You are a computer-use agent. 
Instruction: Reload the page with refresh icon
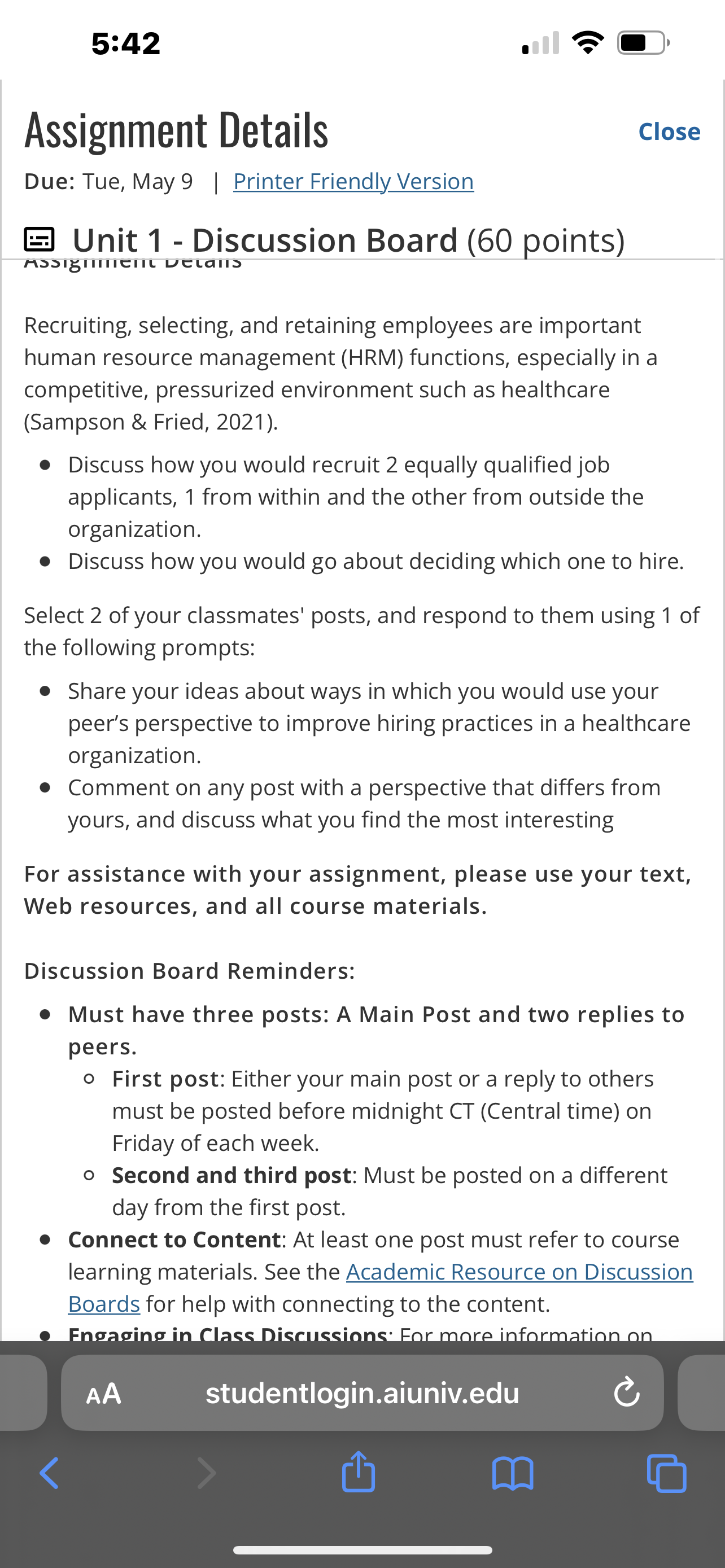click(626, 1392)
